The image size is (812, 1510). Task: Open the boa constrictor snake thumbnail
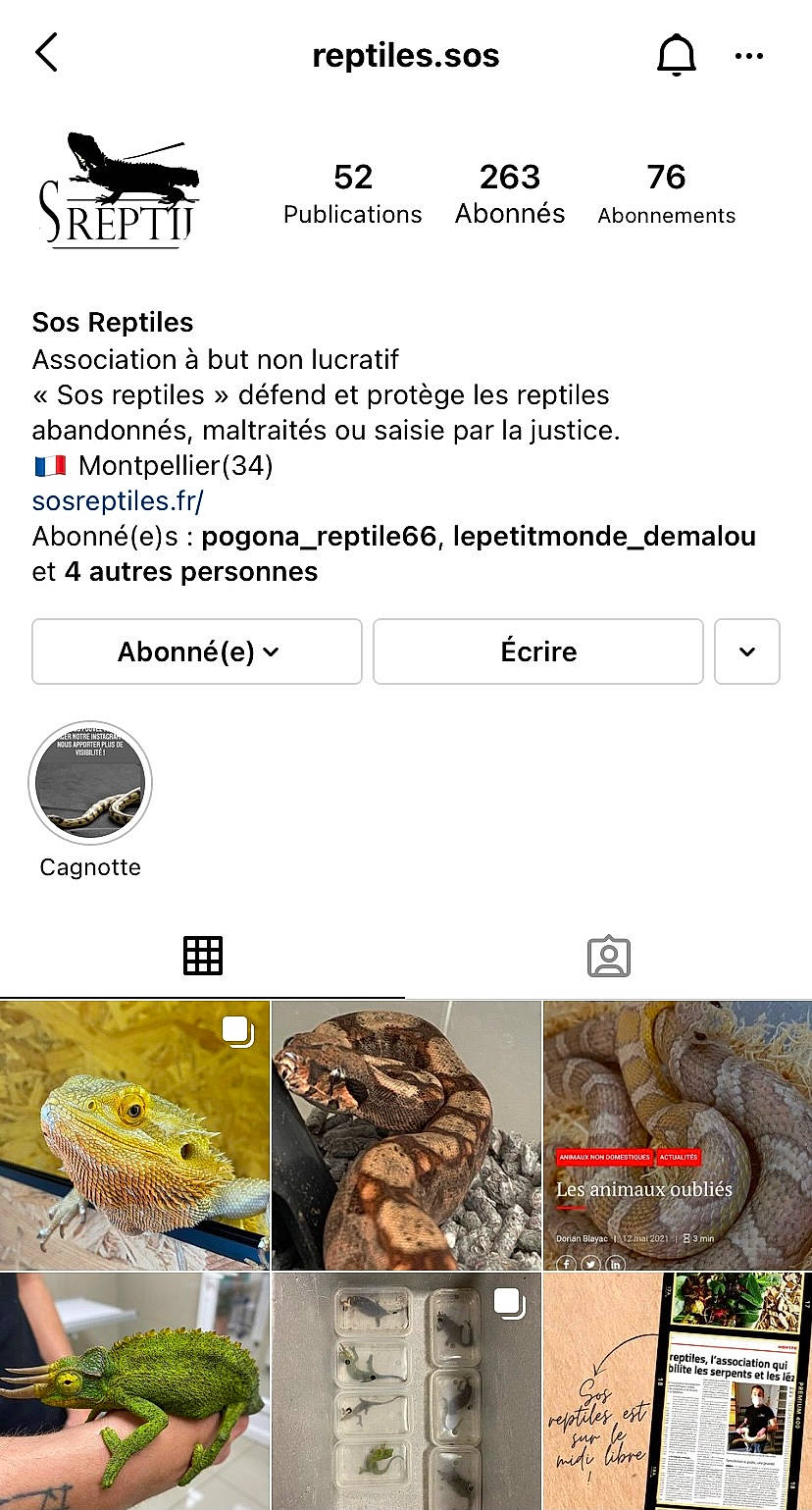(406, 1128)
